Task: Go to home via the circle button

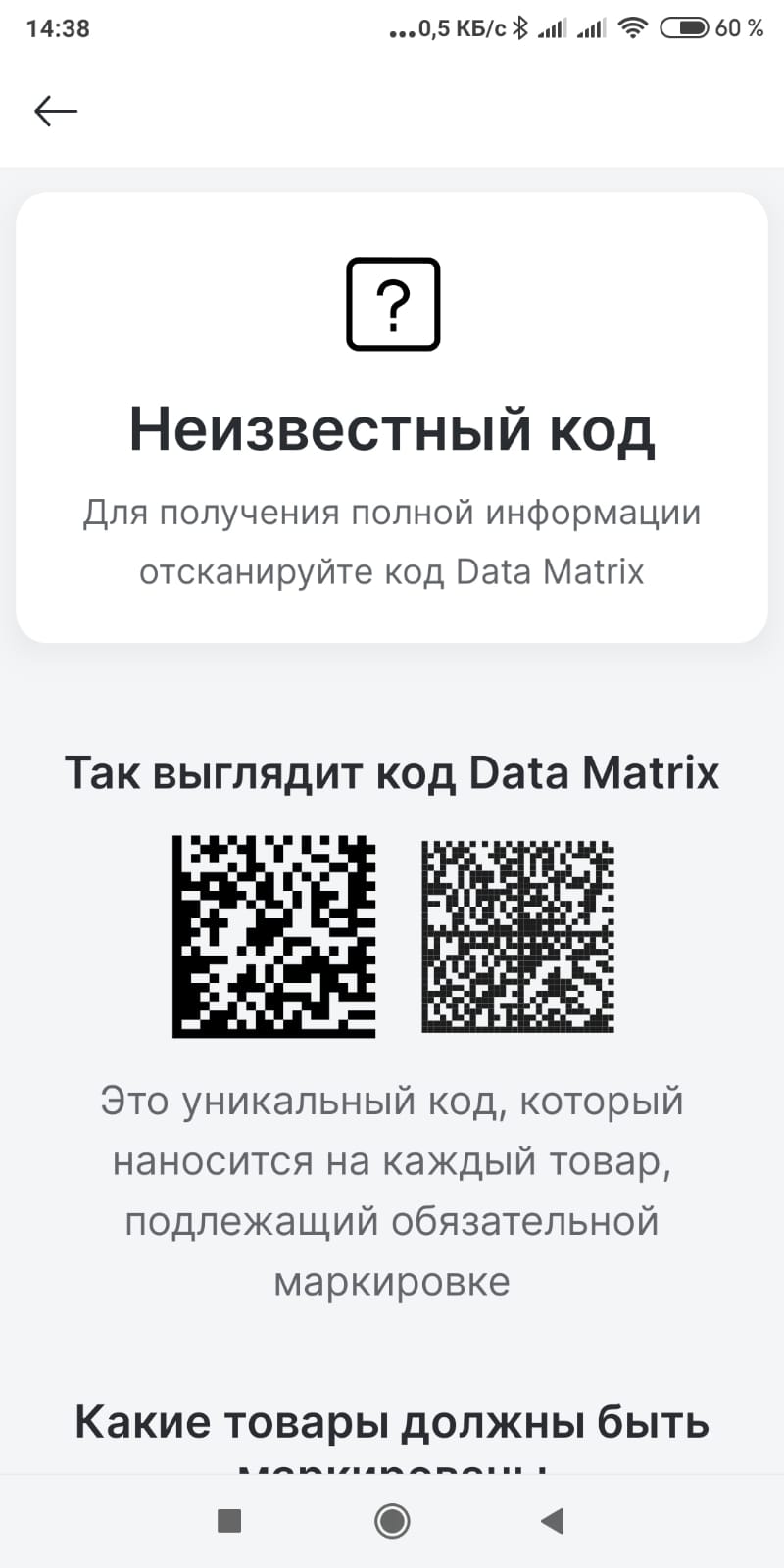Action: (392, 1521)
